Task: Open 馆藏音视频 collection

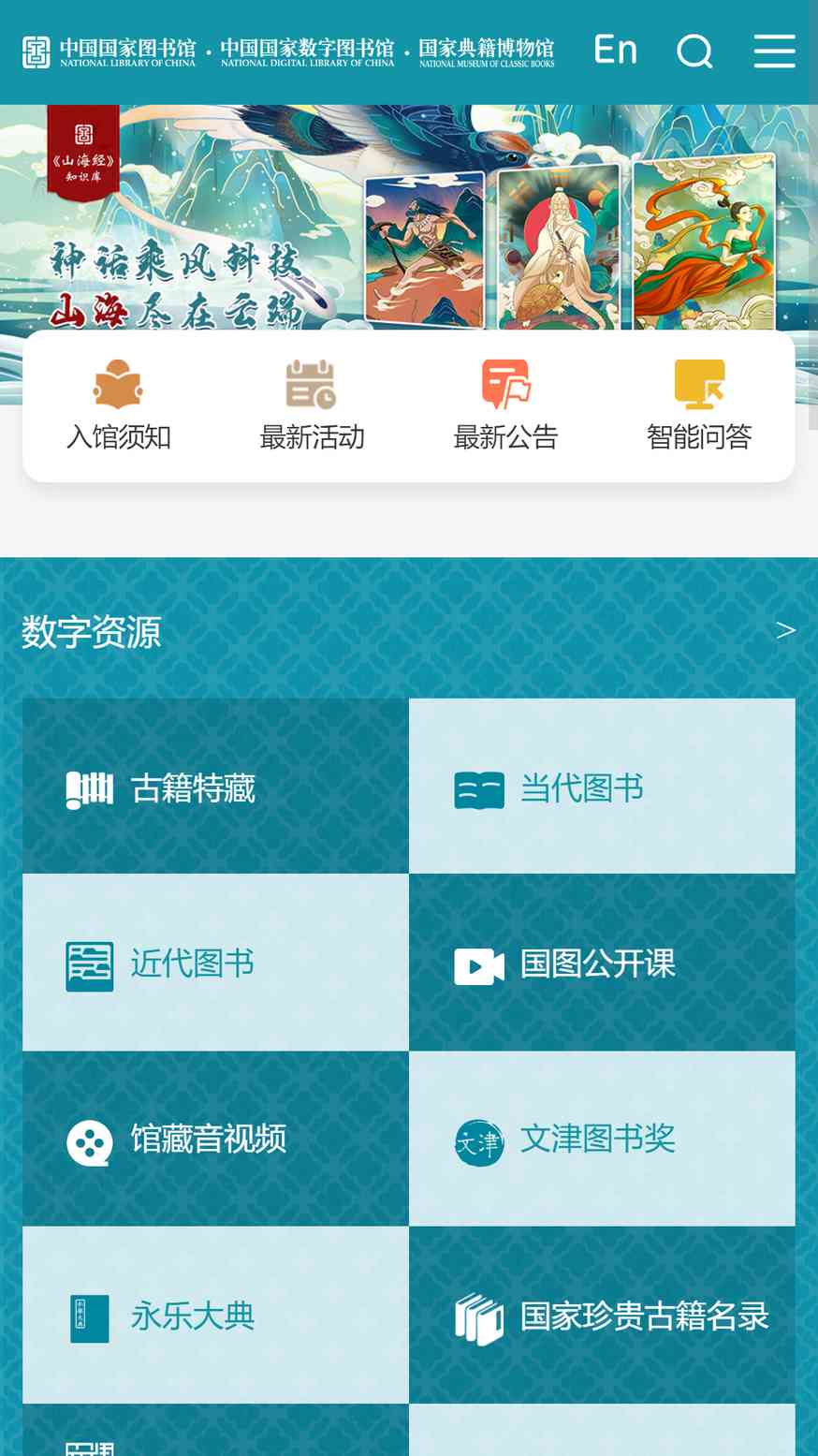Action: pyautogui.click(x=215, y=1139)
